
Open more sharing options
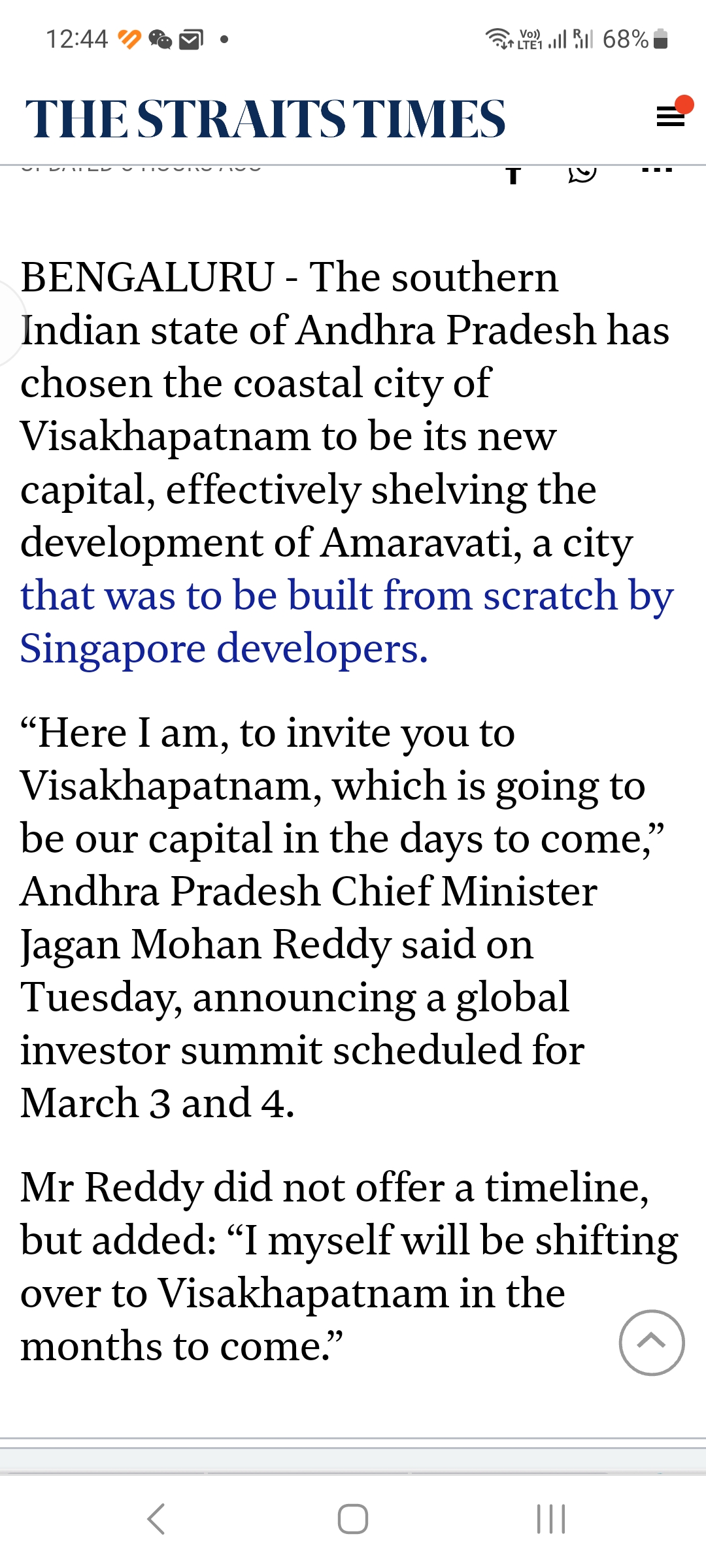[x=656, y=171]
